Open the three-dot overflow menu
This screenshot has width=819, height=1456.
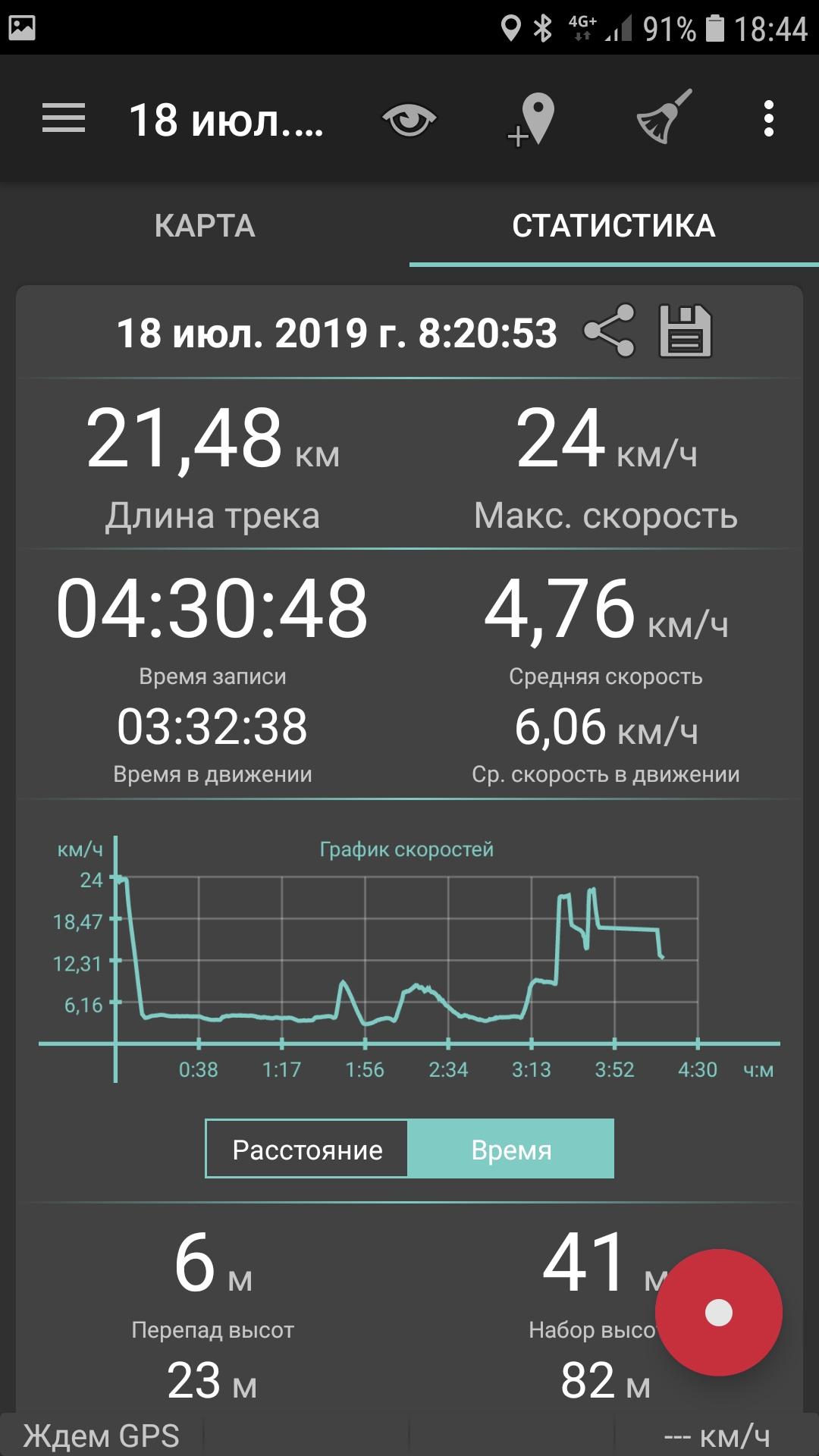point(769,119)
